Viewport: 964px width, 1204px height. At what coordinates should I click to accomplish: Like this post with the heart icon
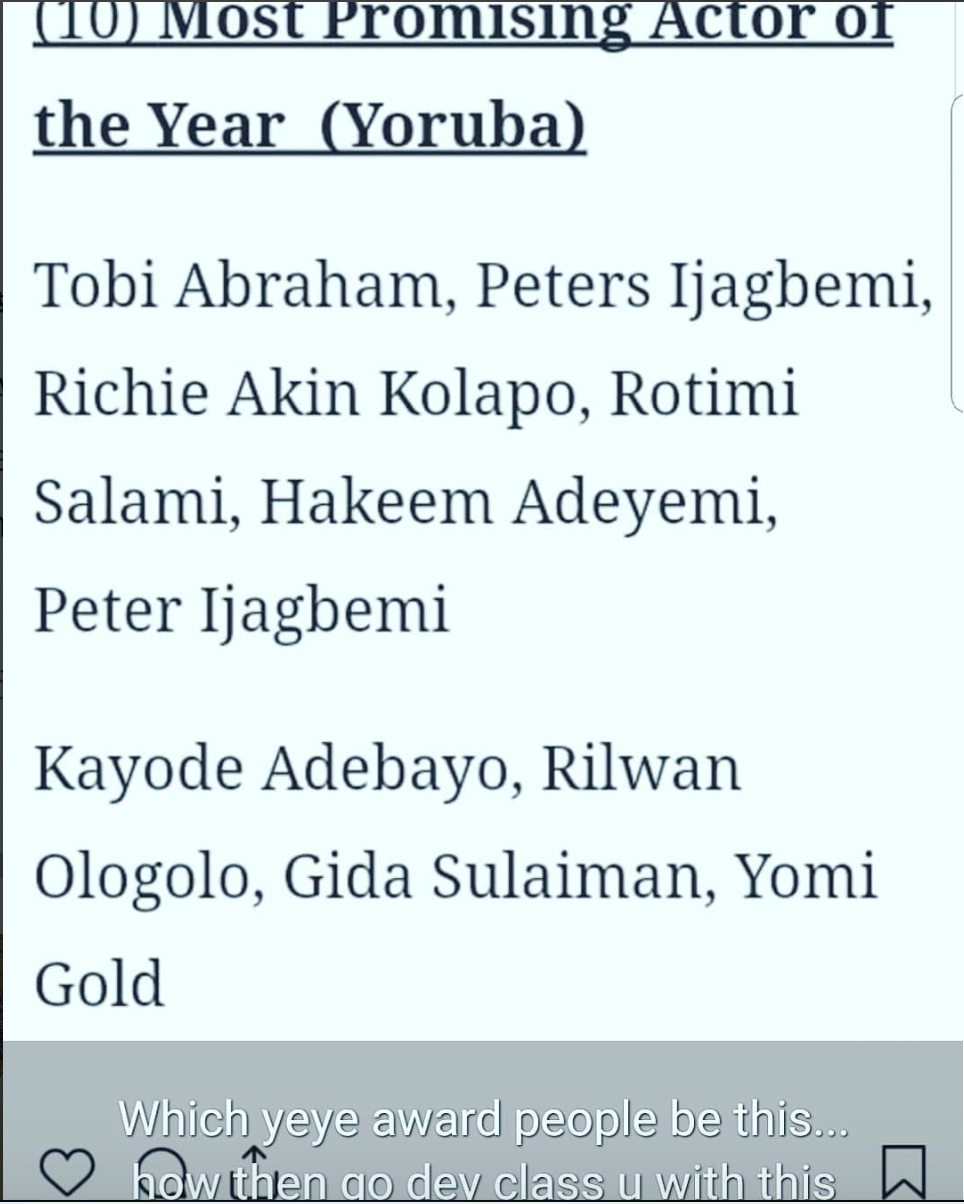67,1170
